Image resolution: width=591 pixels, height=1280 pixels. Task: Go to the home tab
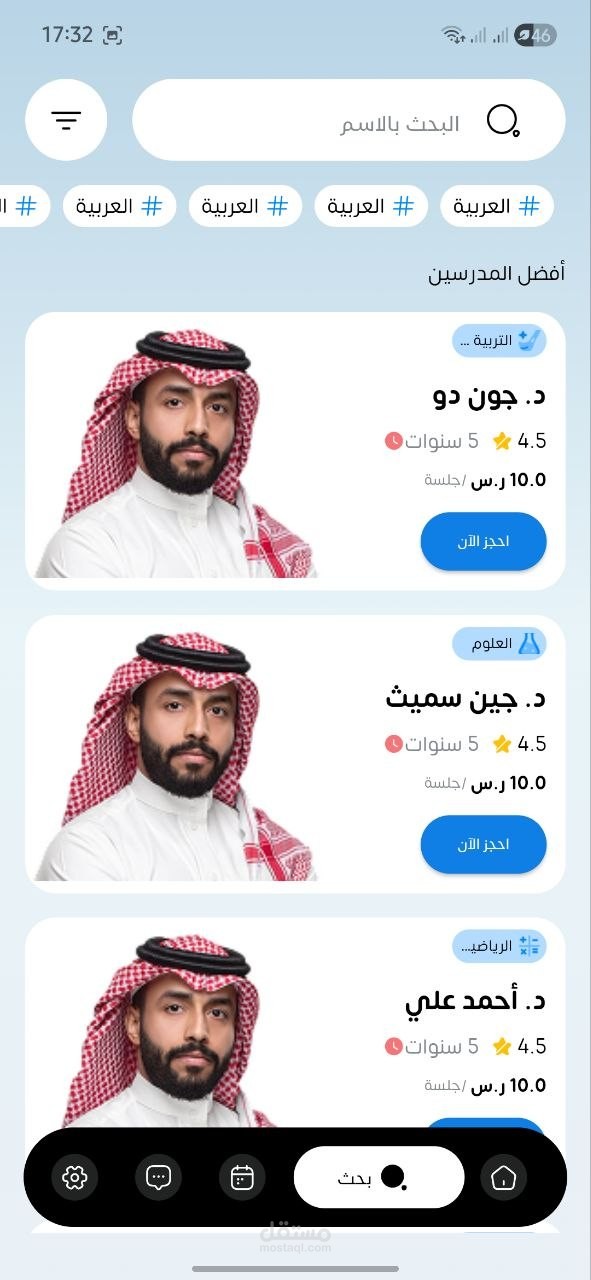503,1177
